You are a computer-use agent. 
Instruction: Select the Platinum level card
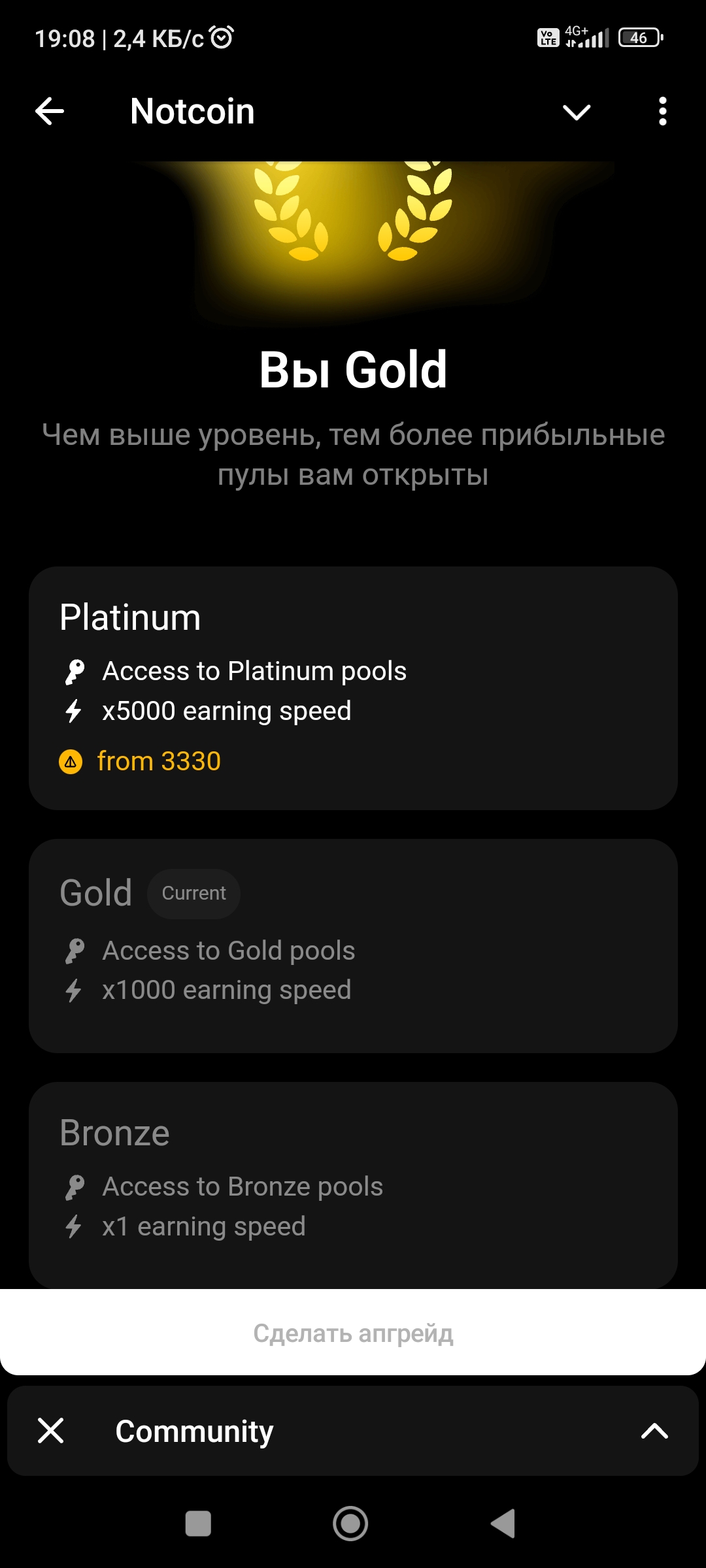pyautogui.click(x=353, y=688)
